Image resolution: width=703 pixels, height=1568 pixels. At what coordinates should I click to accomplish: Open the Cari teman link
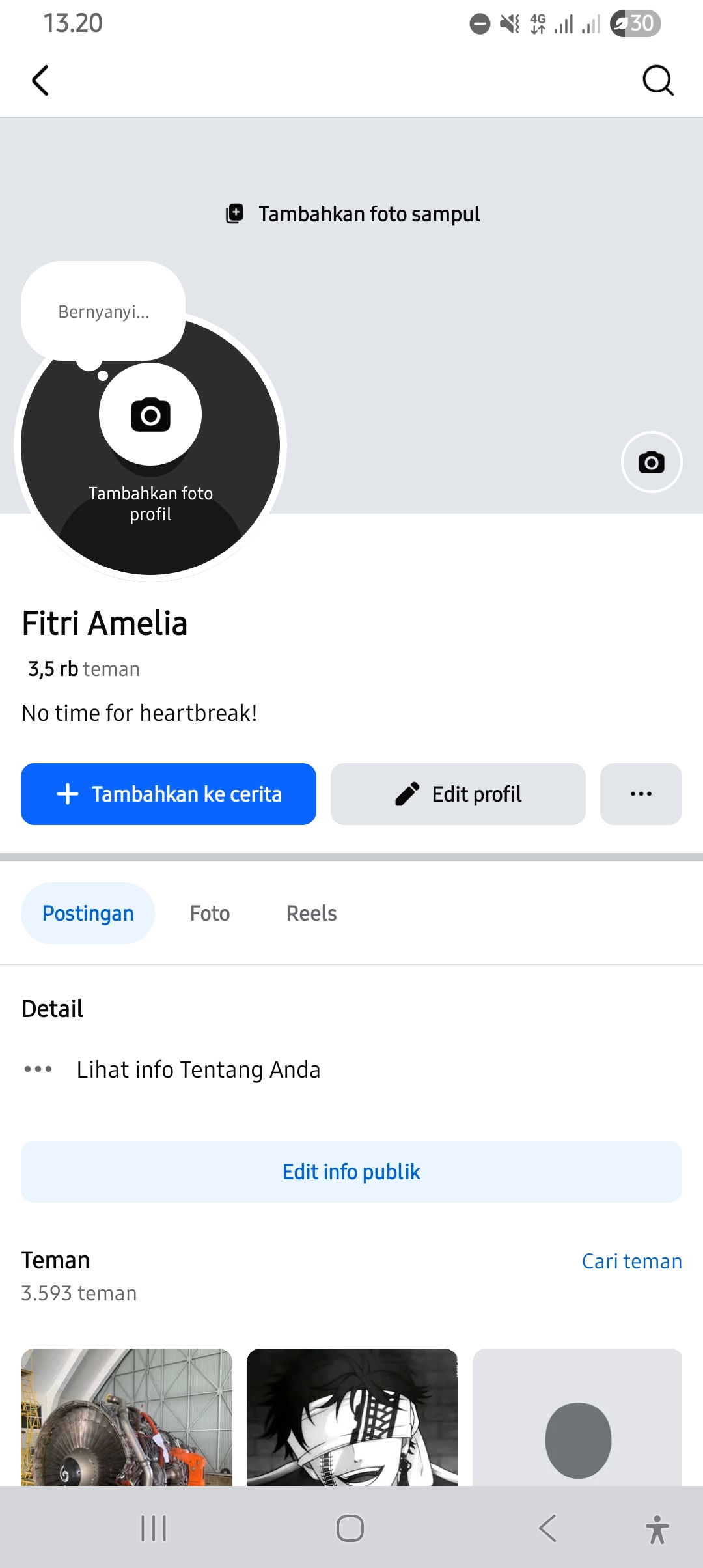pos(631,1261)
